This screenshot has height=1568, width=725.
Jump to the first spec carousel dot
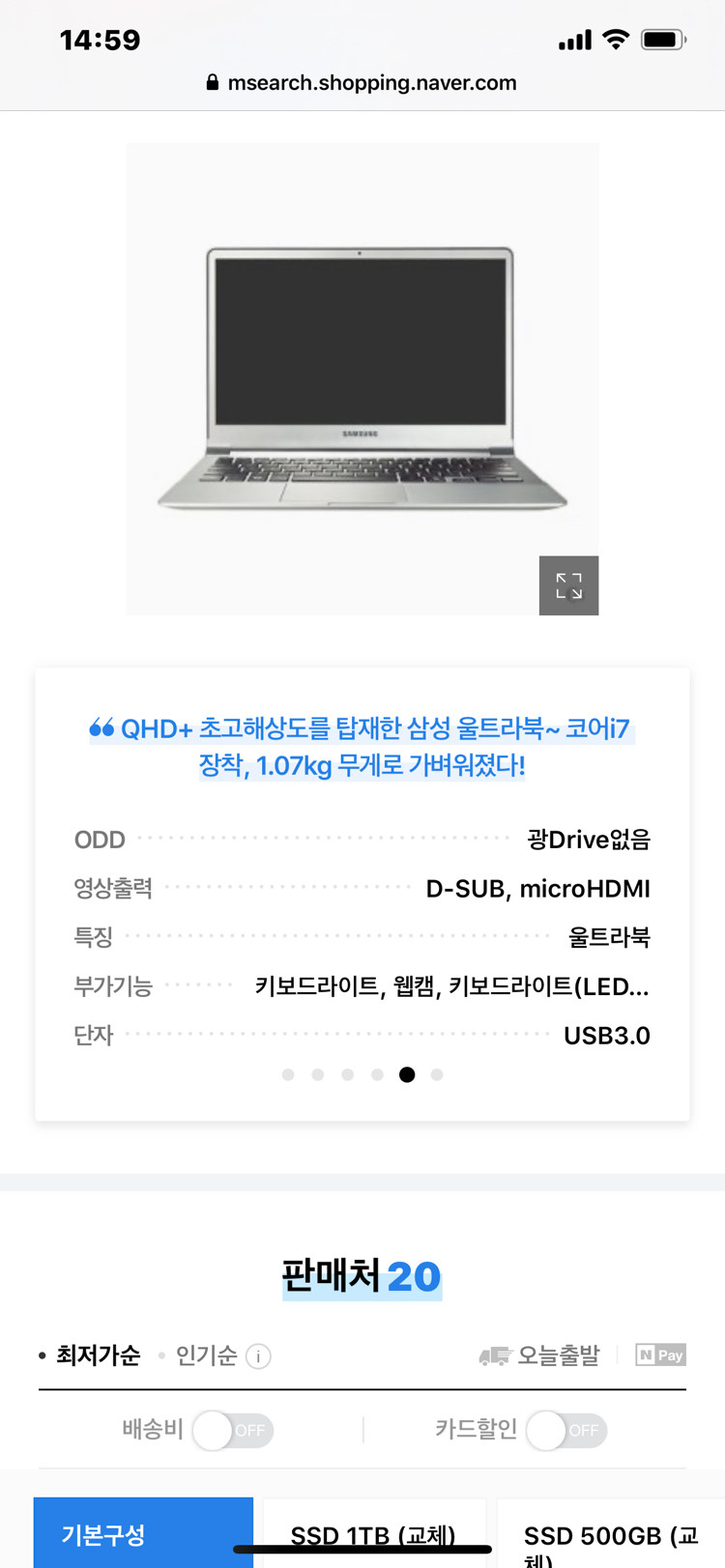[288, 1074]
